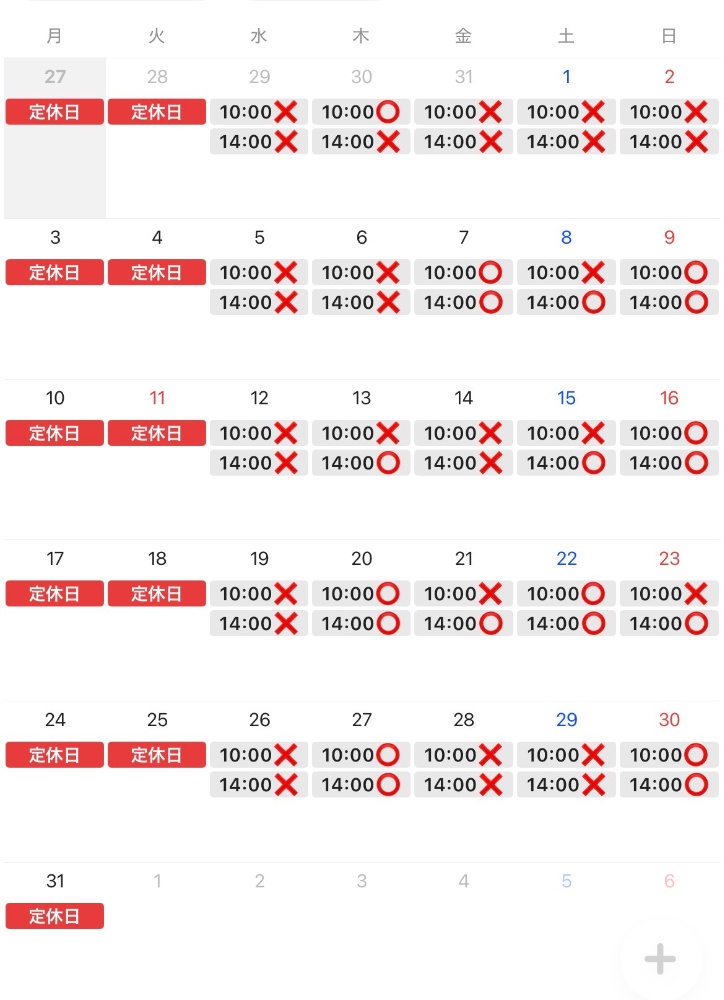Open the 10:00 ○ event on the 22nd
Viewport: 724px width, 1000px height.
coord(566,594)
